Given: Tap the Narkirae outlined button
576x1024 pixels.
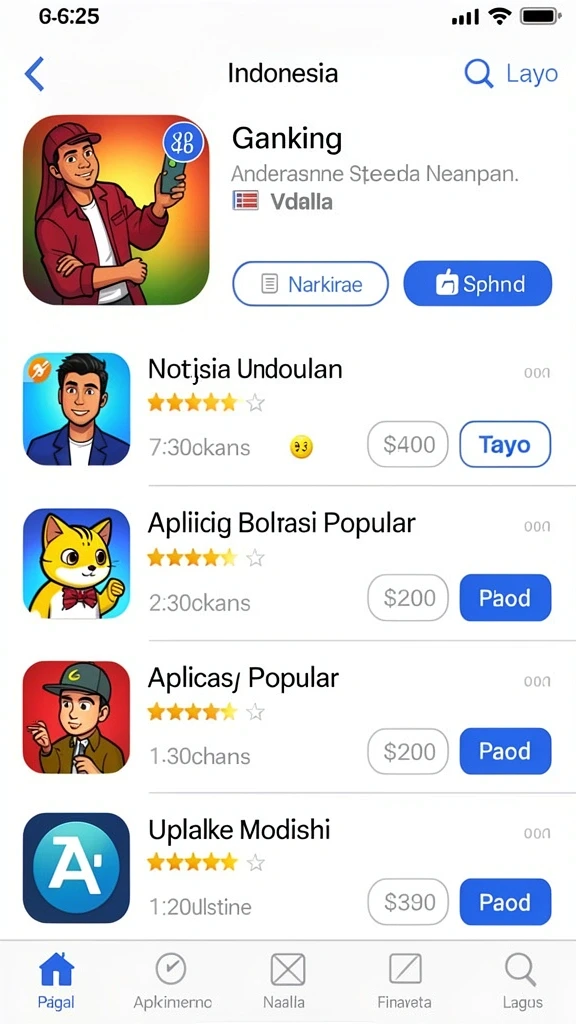Looking at the screenshot, I should click(310, 283).
